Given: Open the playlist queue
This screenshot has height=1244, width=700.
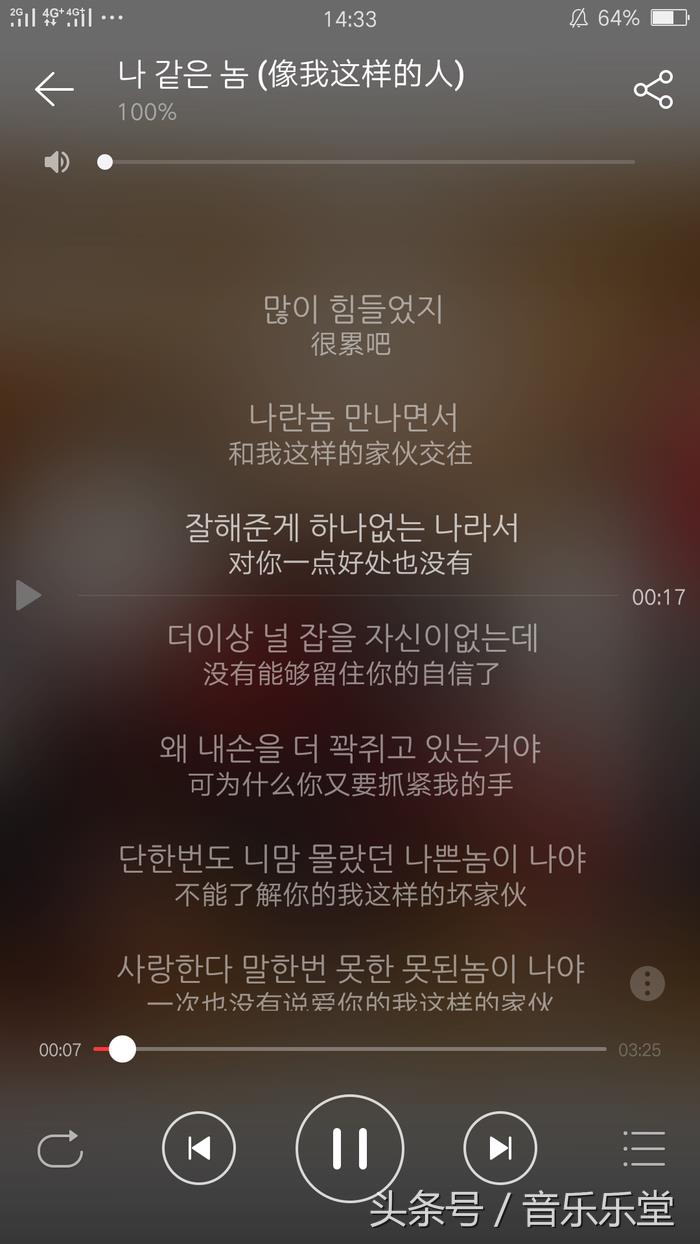Looking at the screenshot, I should point(643,1148).
